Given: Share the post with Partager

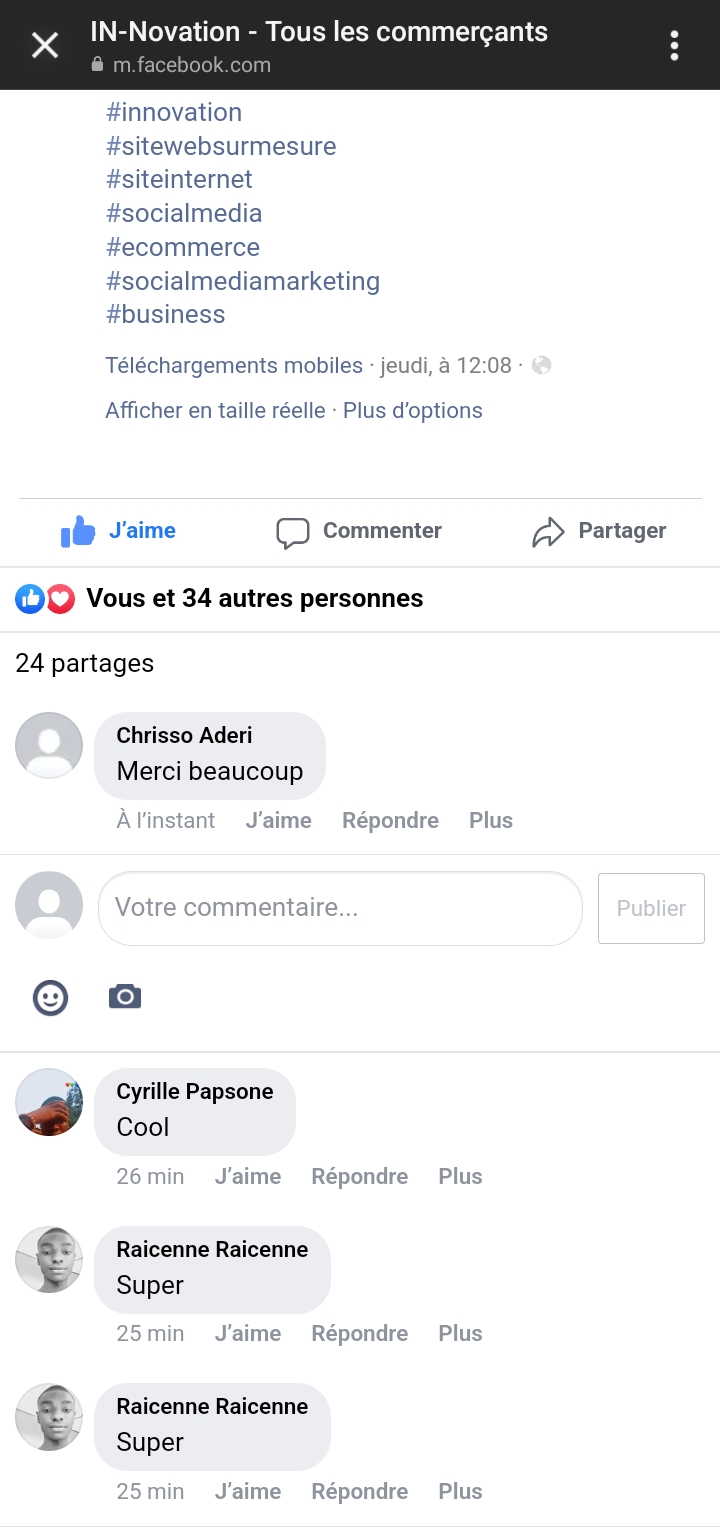Looking at the screenshot, I should click(x=599, y=531).
